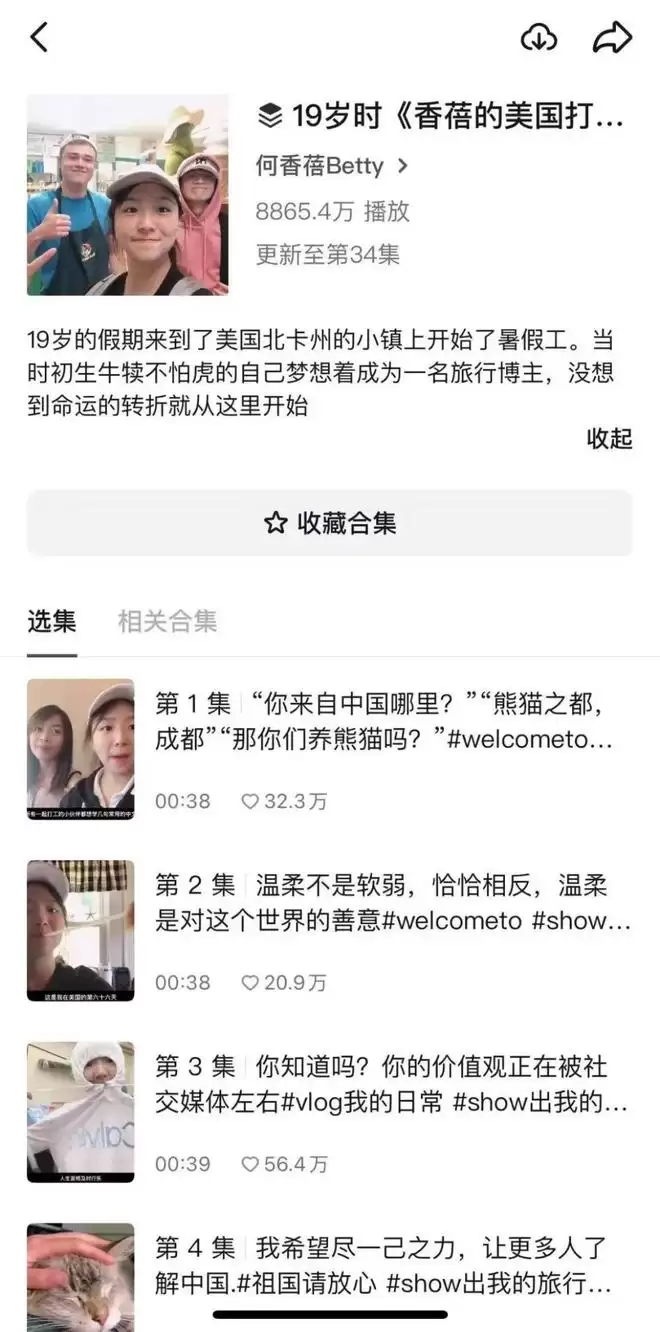
Task: Go back using the top-left arrow
Action: 39,38
